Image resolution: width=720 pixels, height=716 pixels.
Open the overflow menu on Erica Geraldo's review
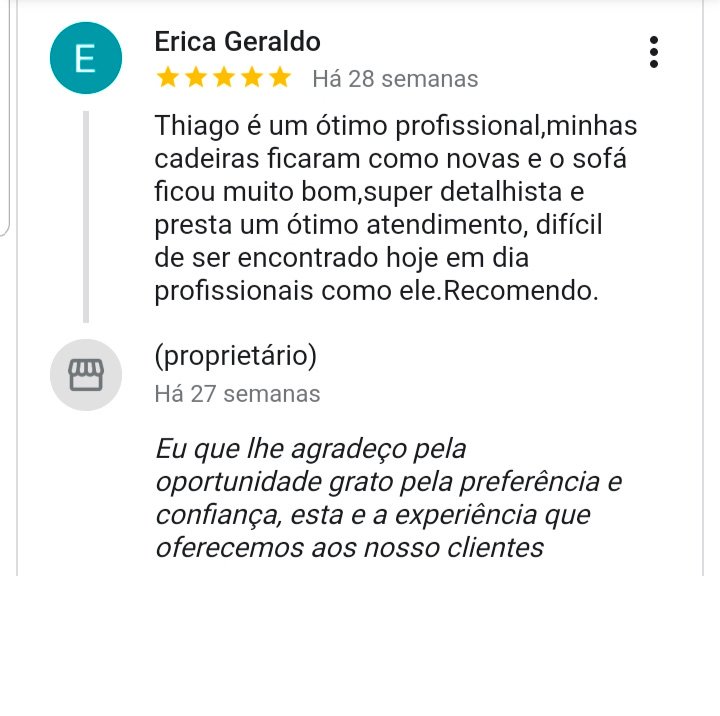pyautogui.click(x=653, y=52)
